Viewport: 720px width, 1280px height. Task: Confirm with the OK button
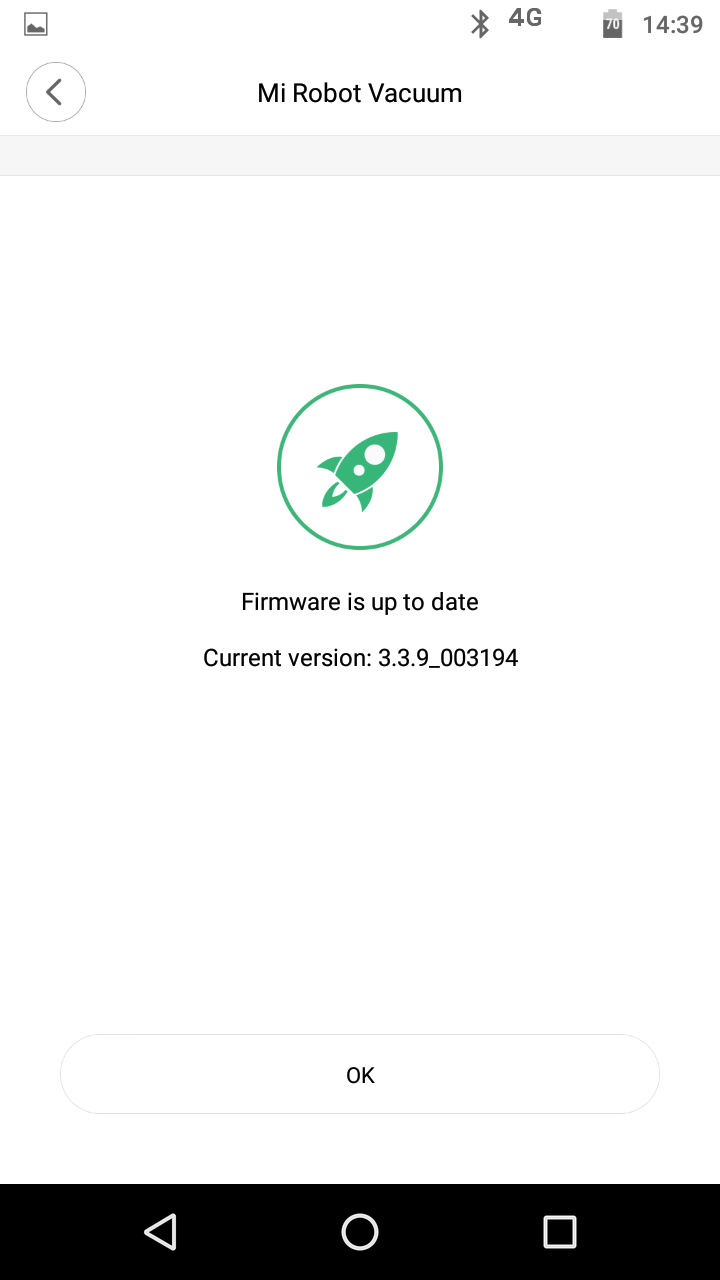point(360,1074)
